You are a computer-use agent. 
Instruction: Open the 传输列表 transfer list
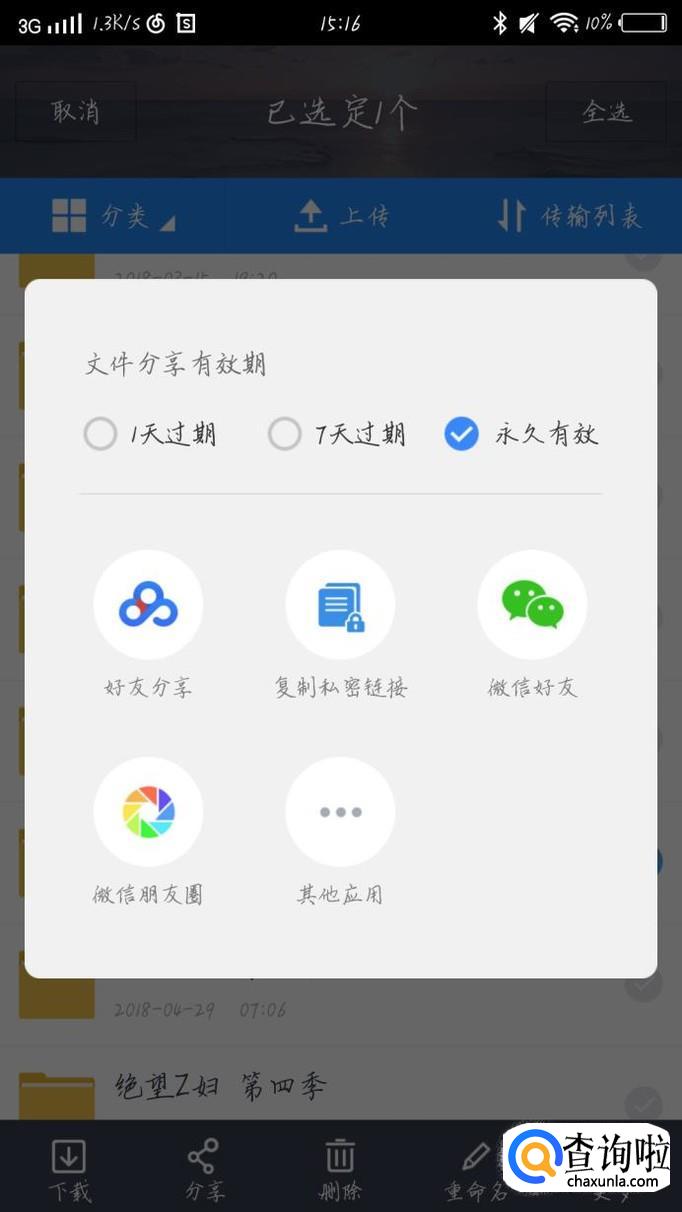click(x=568, y=216)
